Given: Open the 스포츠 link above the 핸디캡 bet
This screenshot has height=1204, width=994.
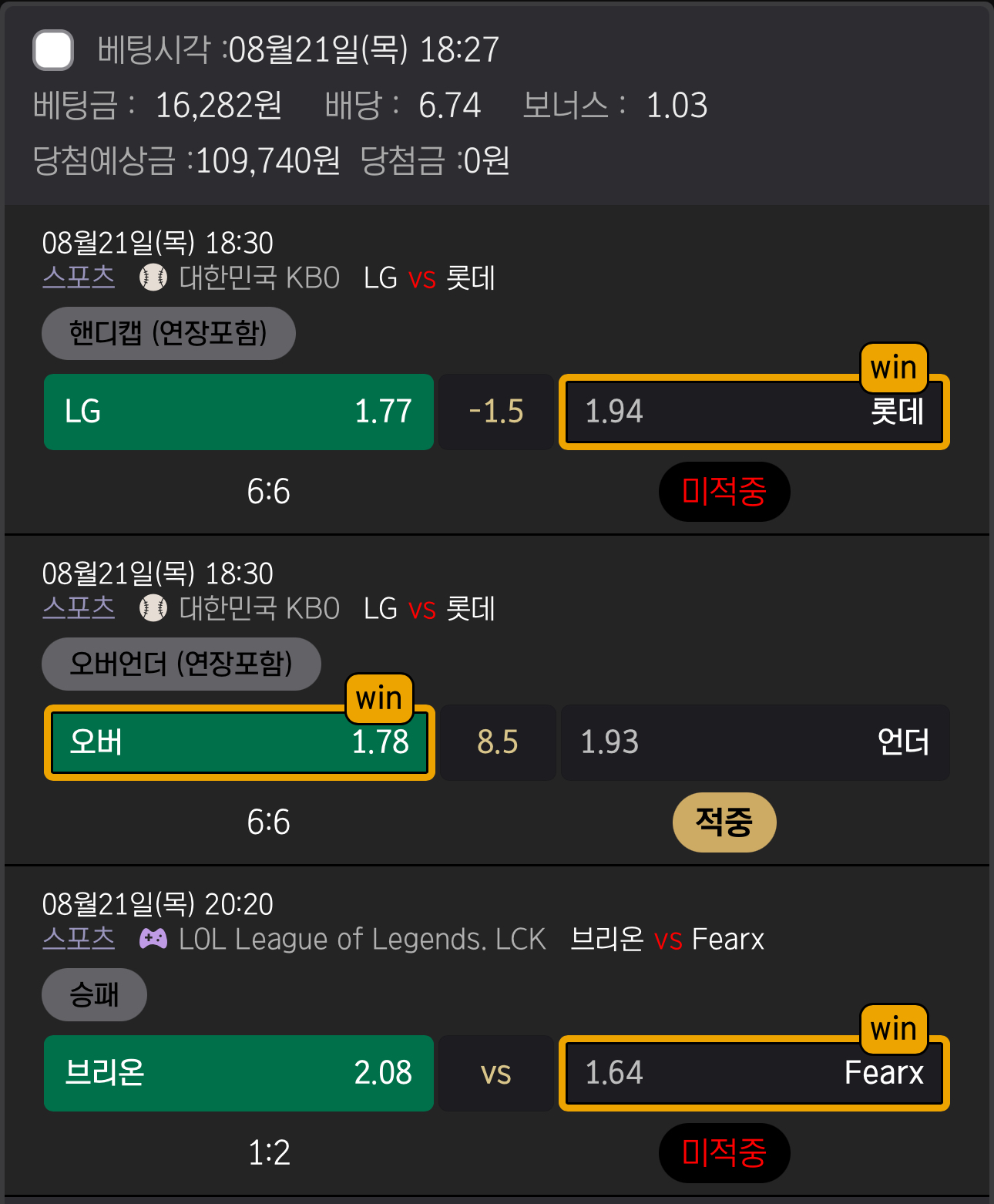Looking at the screenshot, I should click(79, 277).
